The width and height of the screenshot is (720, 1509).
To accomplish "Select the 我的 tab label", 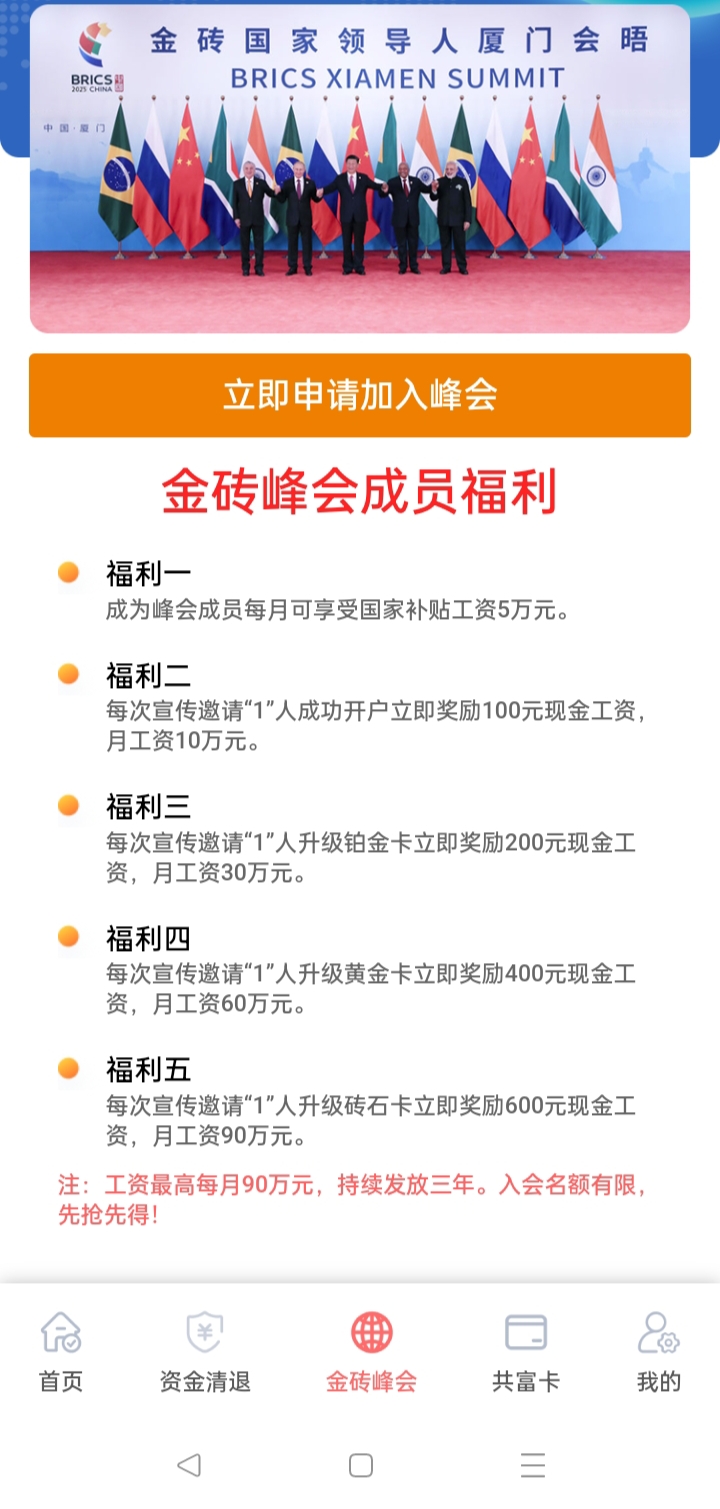I will click(x=658, y=1380).
